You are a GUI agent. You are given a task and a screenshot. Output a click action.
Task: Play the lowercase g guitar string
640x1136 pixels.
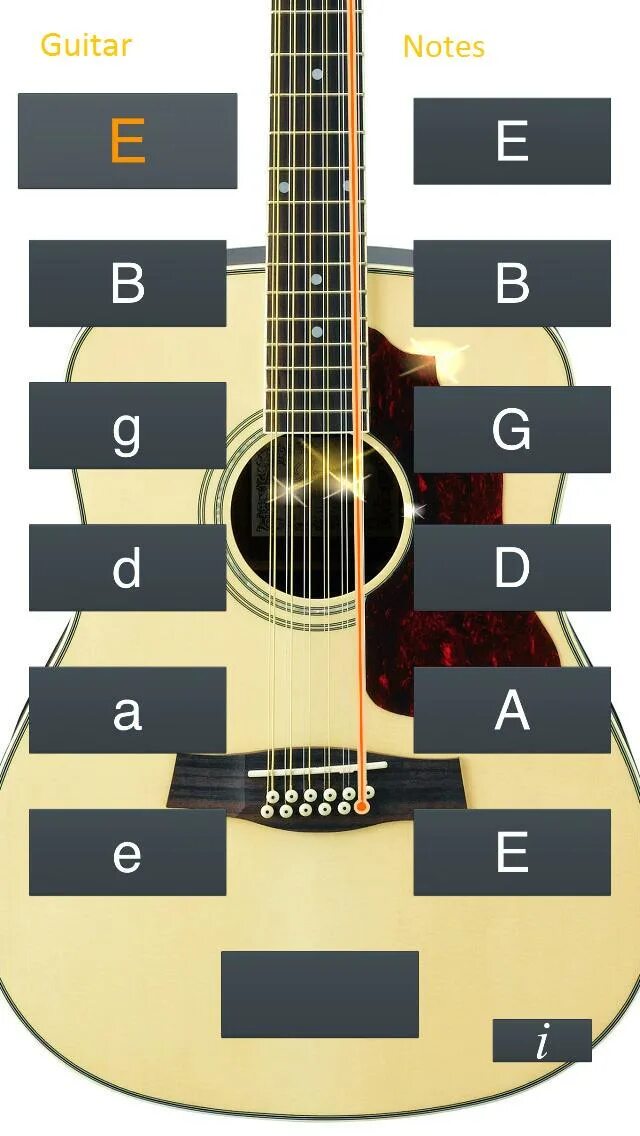pyautogui.click(x=128, y=425)
